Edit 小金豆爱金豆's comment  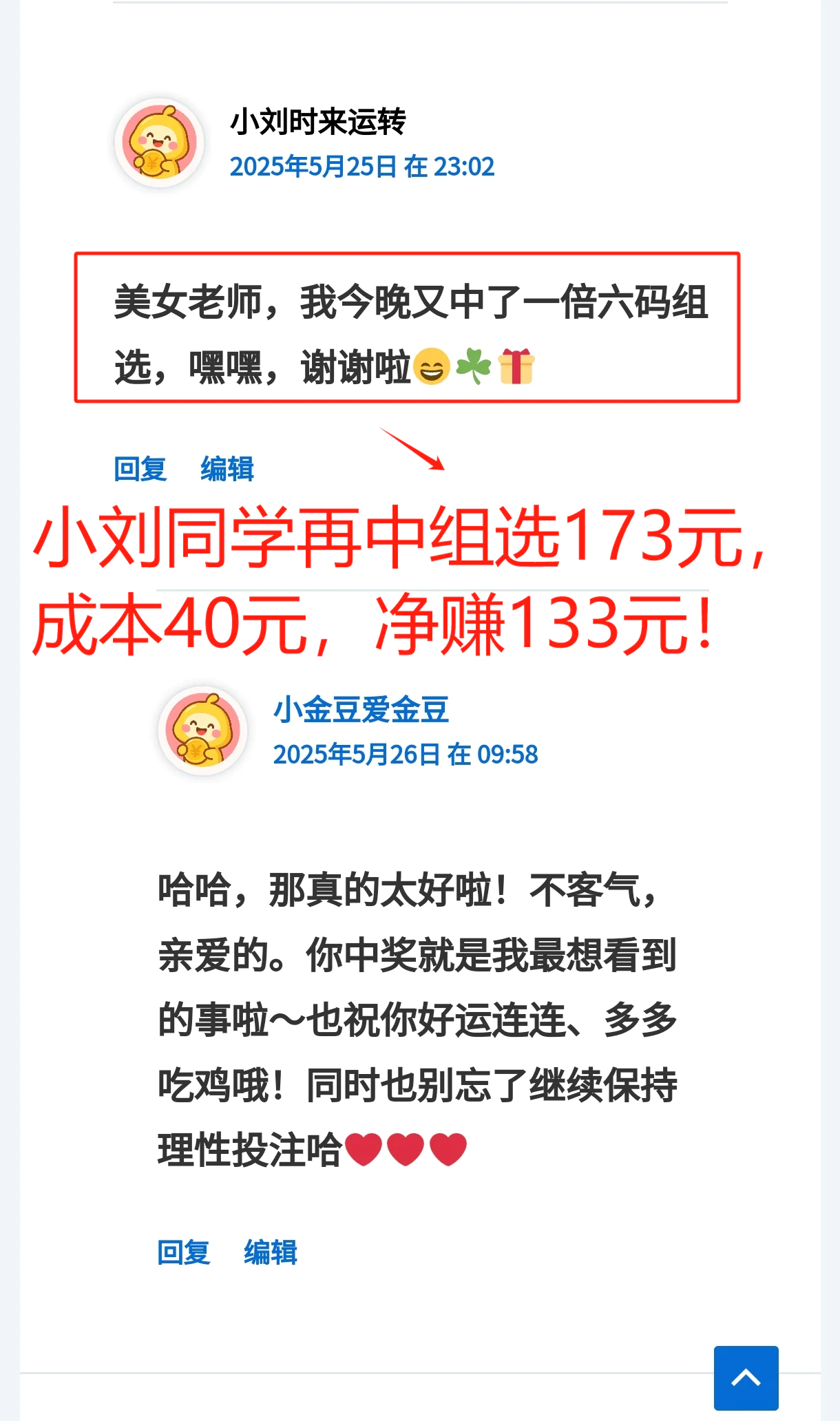(271, 1252)
